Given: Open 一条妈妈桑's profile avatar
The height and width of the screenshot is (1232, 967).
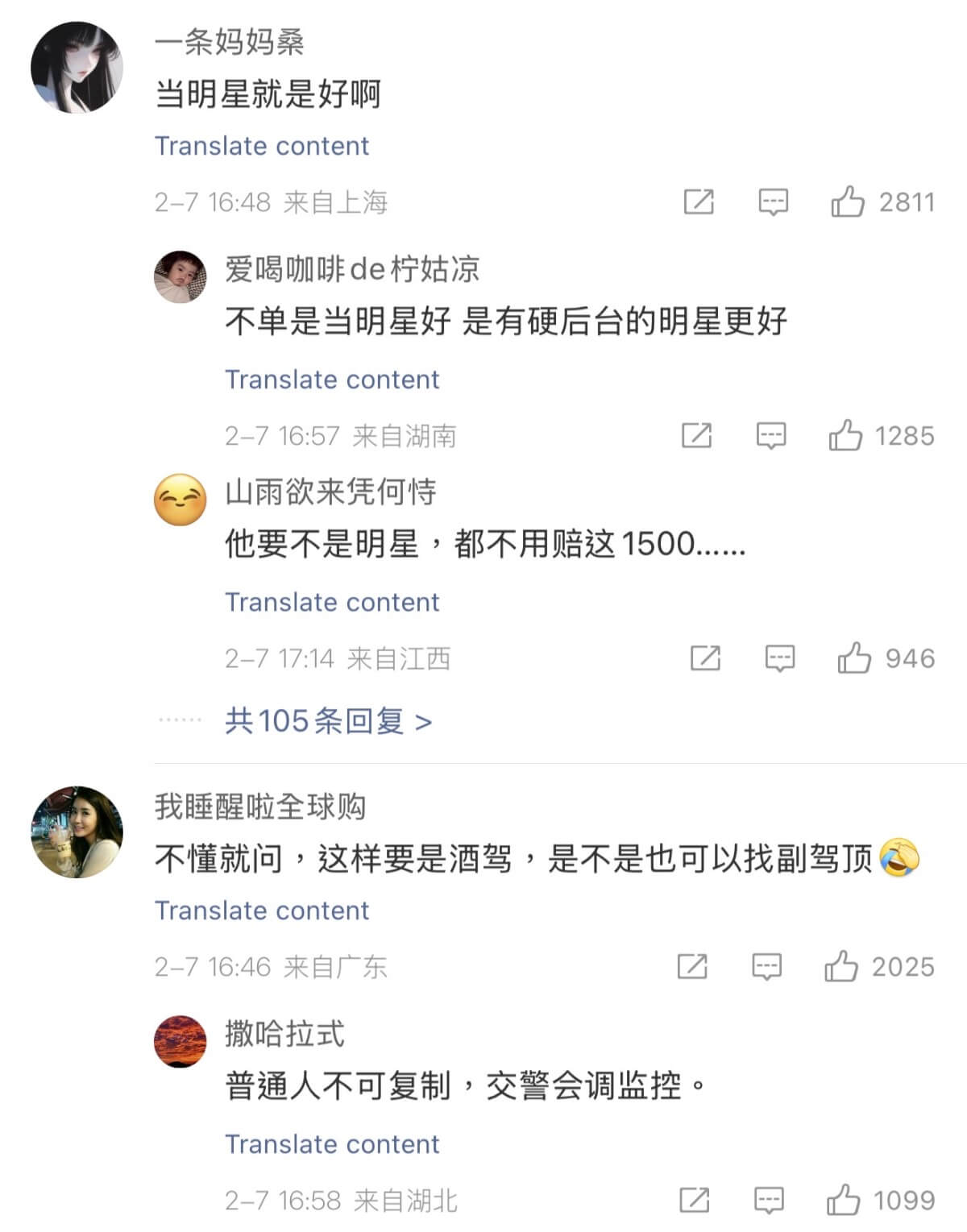Looking at the screenshot, I should 77,68.
